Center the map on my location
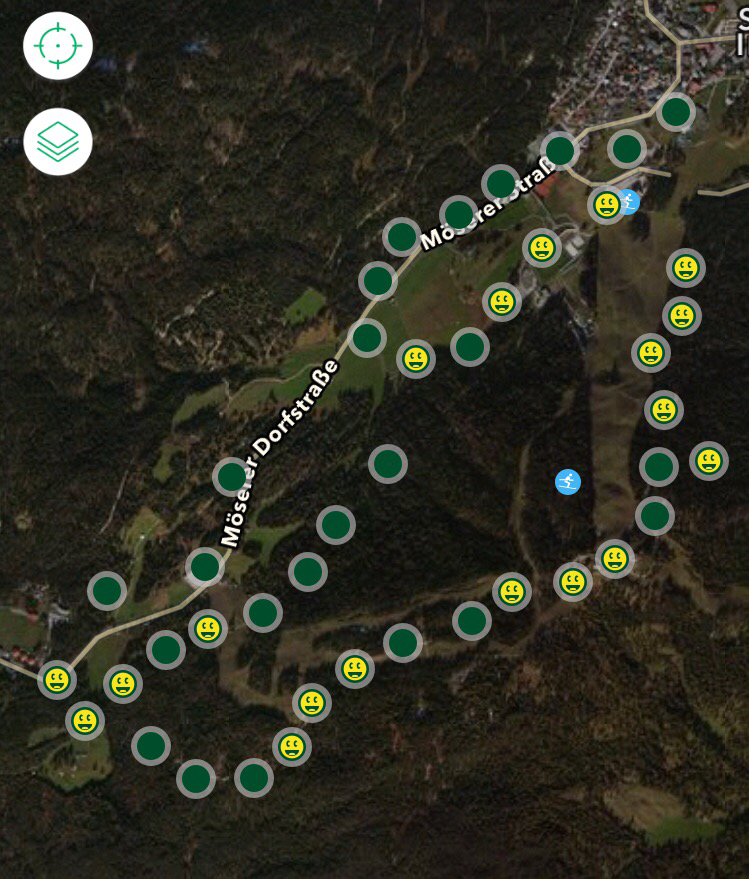 tap(58, 46)
